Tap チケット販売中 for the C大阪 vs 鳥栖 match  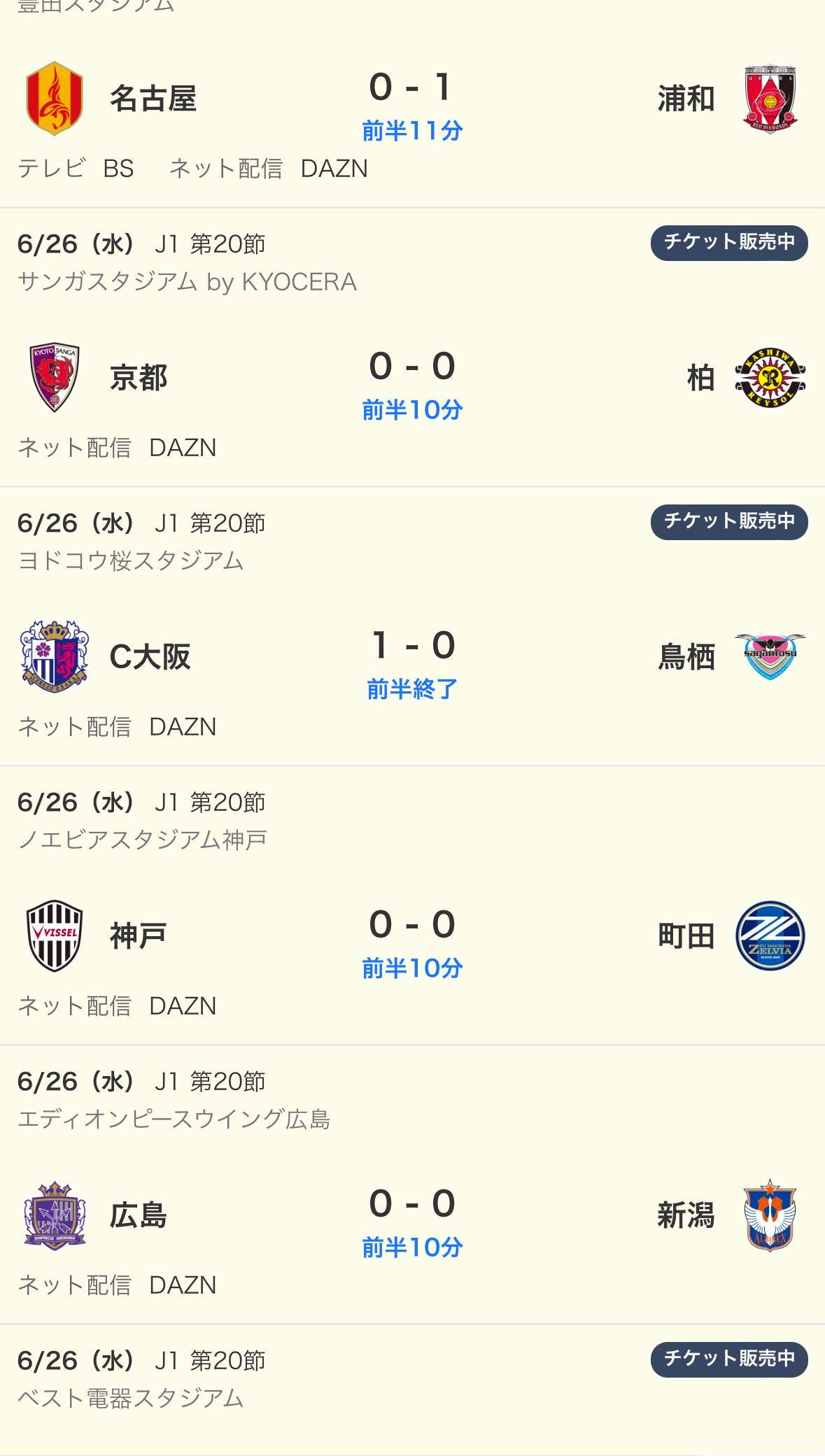pos(729,522)
